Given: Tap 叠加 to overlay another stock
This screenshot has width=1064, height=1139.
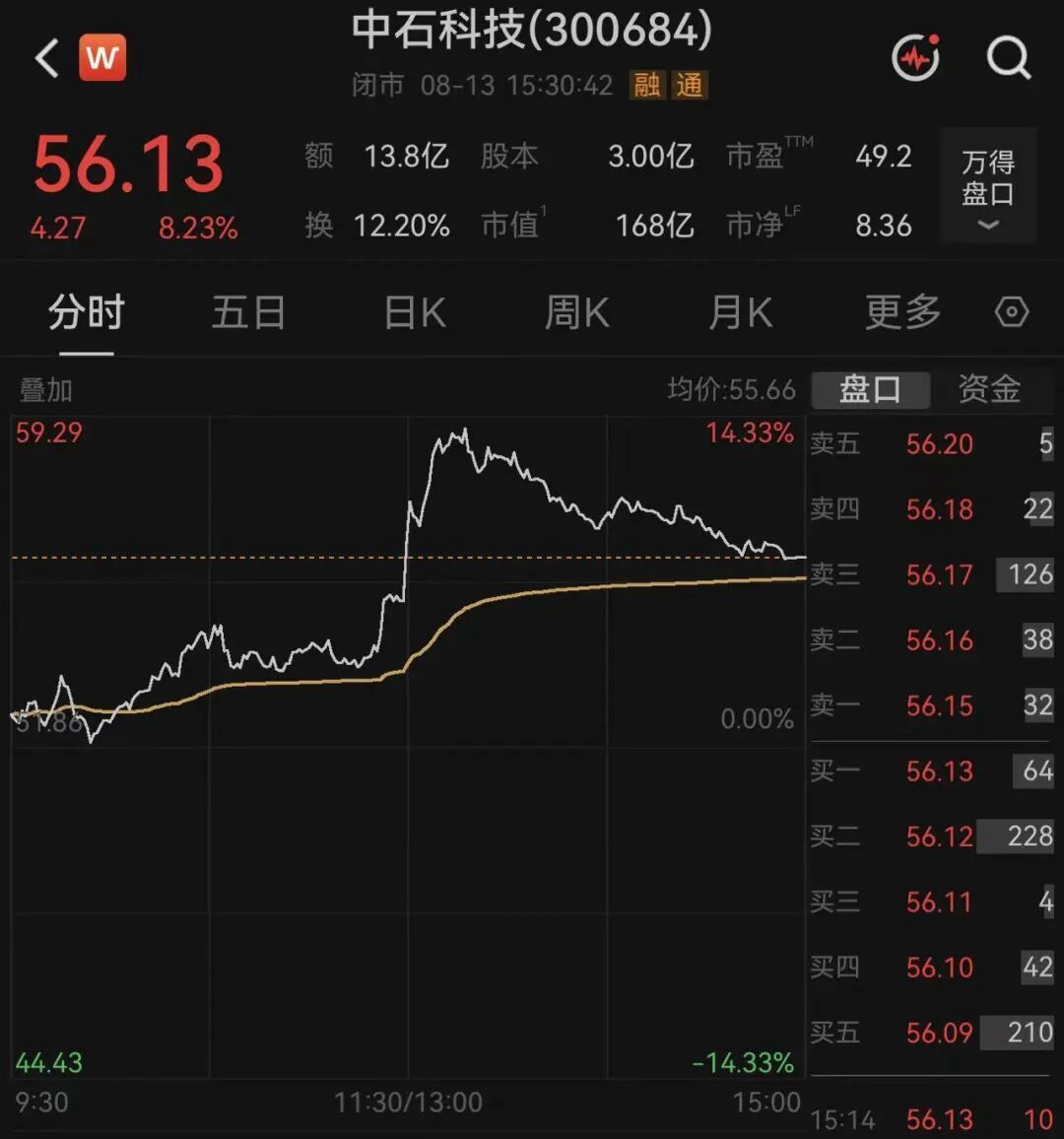Looking at the screenshot, I should click(x=45, y=390).
